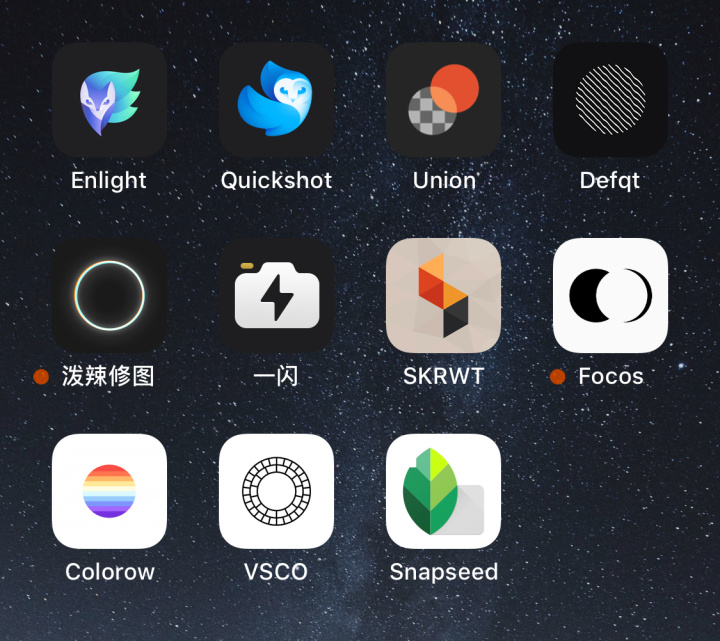Open the SKRWT app

tap(443, 296)
